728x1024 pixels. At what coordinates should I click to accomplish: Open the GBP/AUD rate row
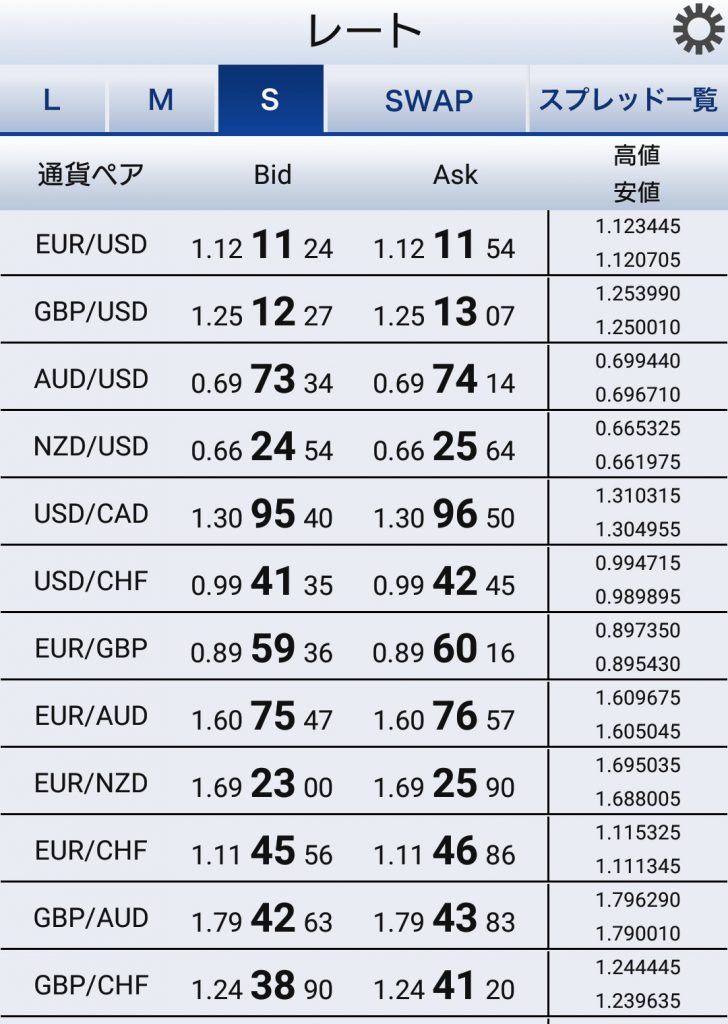click(x=91, y=918)
